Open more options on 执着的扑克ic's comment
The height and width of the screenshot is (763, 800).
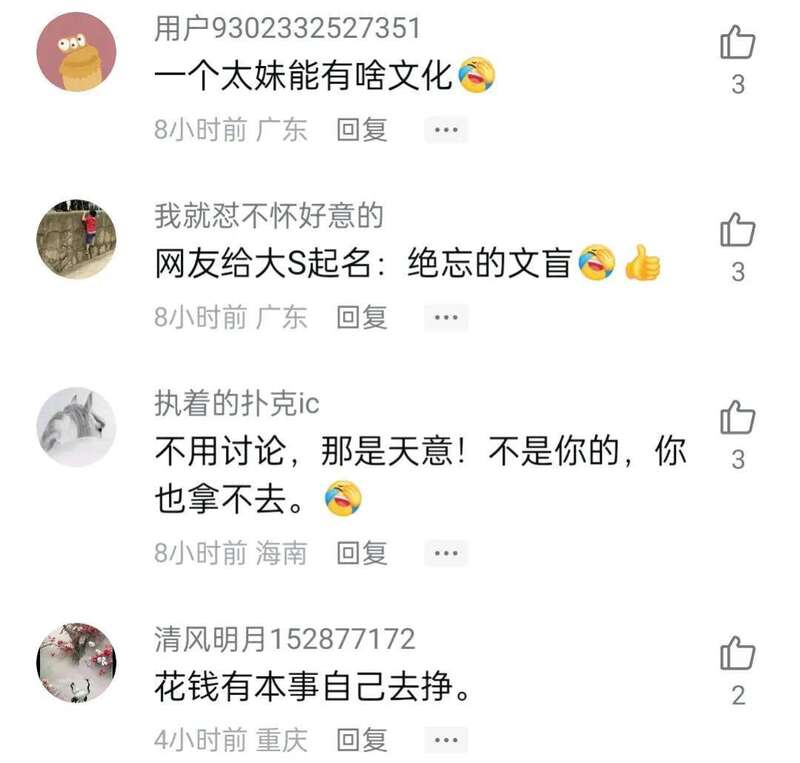point(446,553)
